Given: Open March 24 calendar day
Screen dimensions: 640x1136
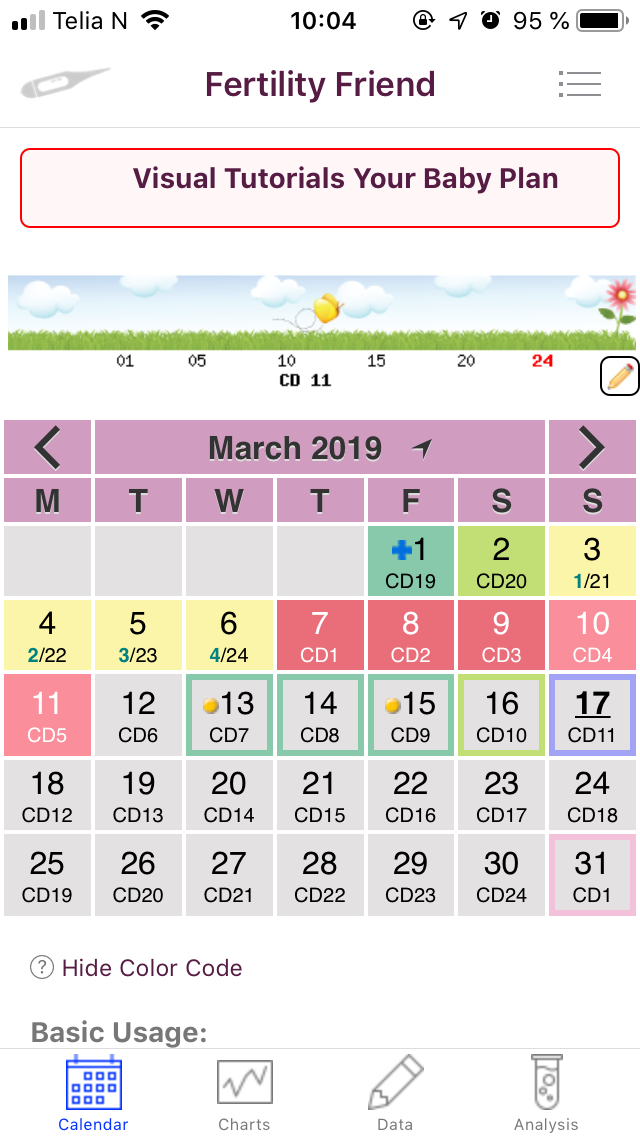Looking at the screenshot, I should click(592, 795).
